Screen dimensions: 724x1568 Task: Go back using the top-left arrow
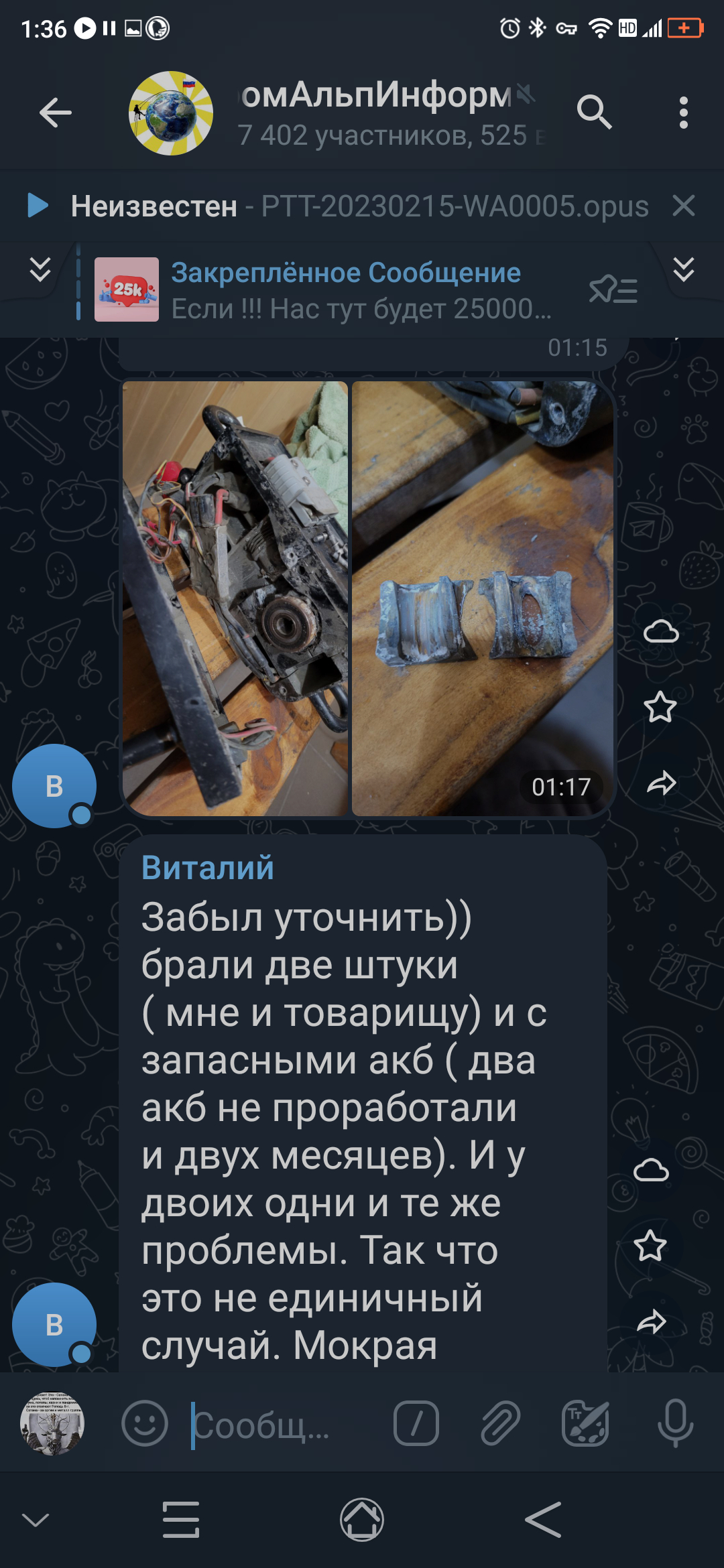coord(55,113)
